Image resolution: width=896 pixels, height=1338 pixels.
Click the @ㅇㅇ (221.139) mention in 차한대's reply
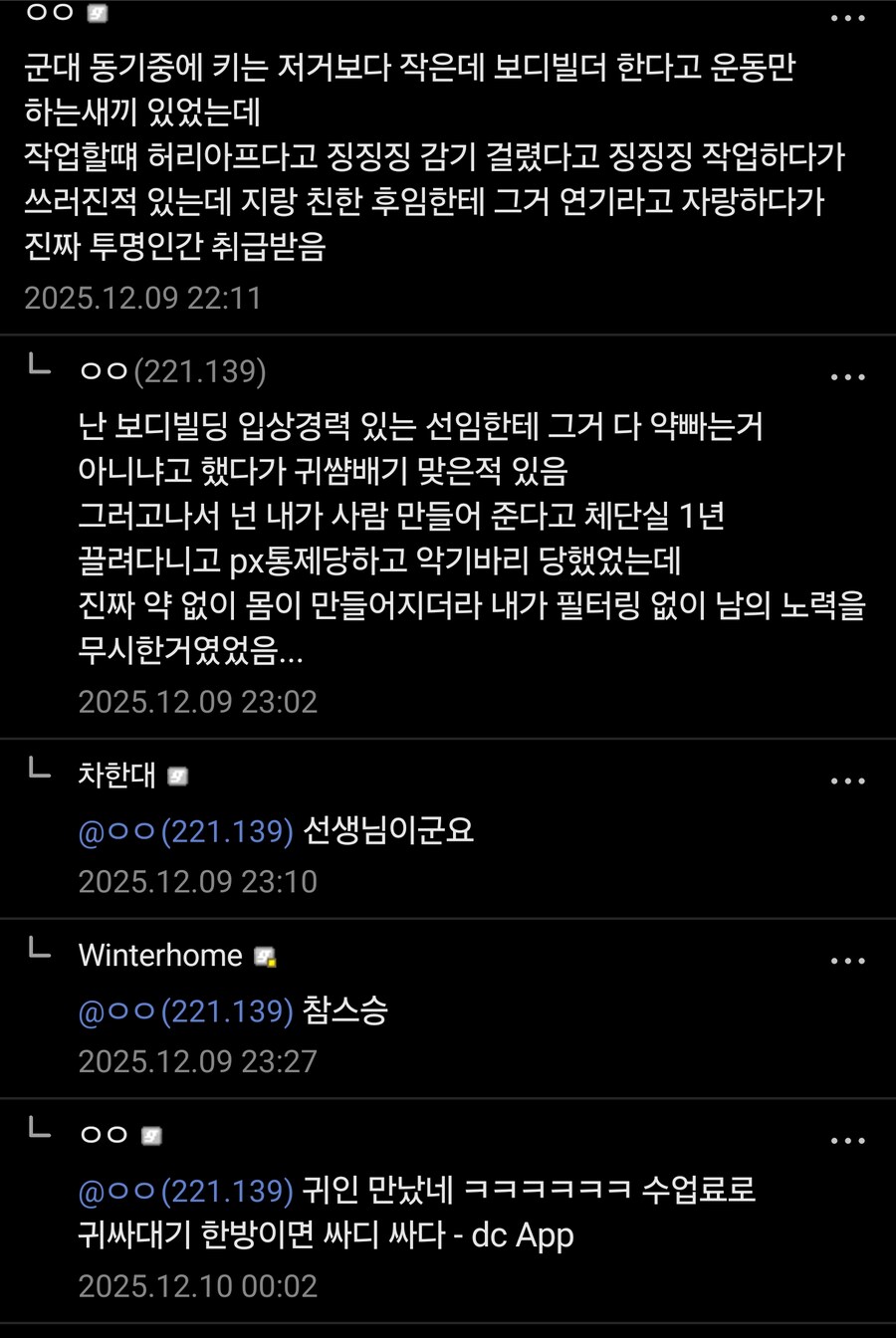pos(184,830)
